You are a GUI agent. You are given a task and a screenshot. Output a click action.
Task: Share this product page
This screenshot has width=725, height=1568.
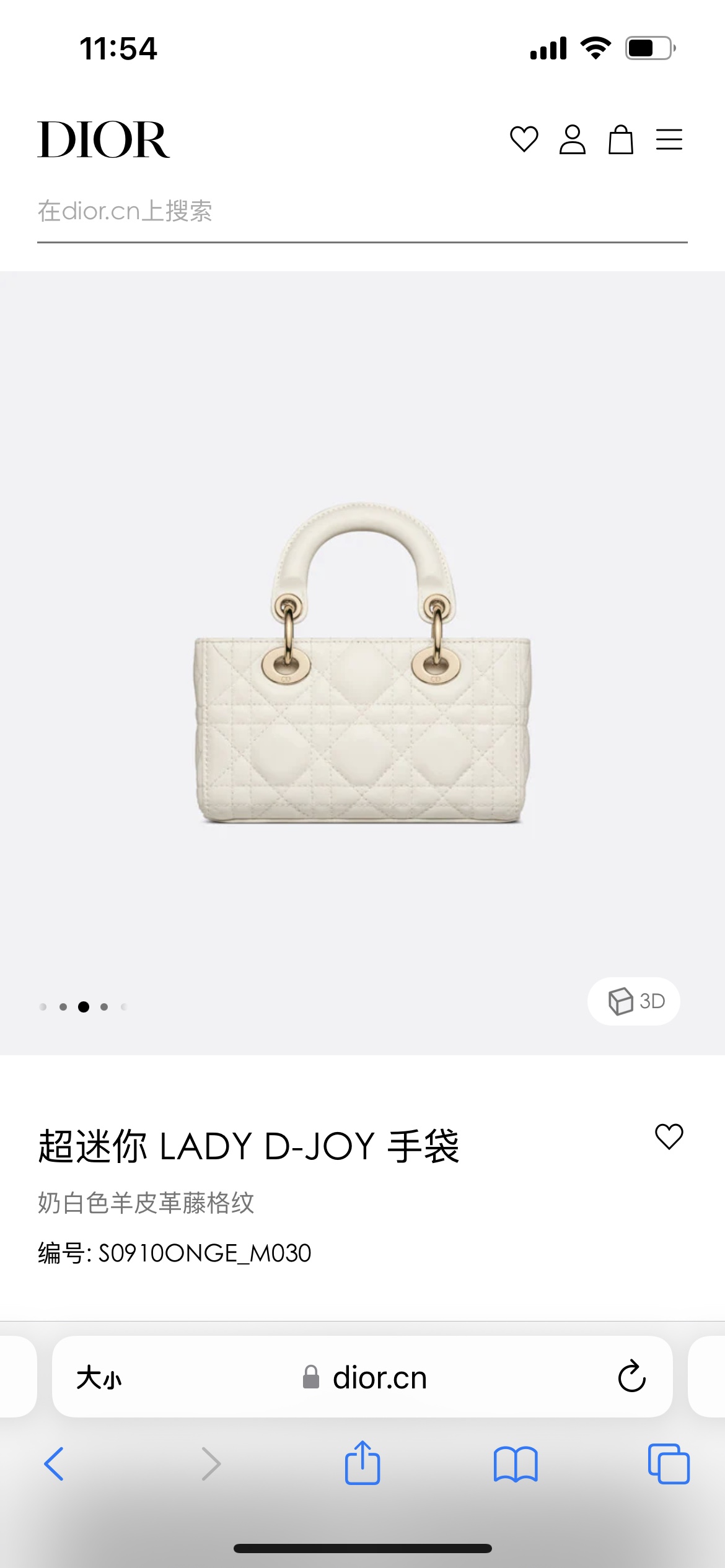click(x=362, y=1463)
